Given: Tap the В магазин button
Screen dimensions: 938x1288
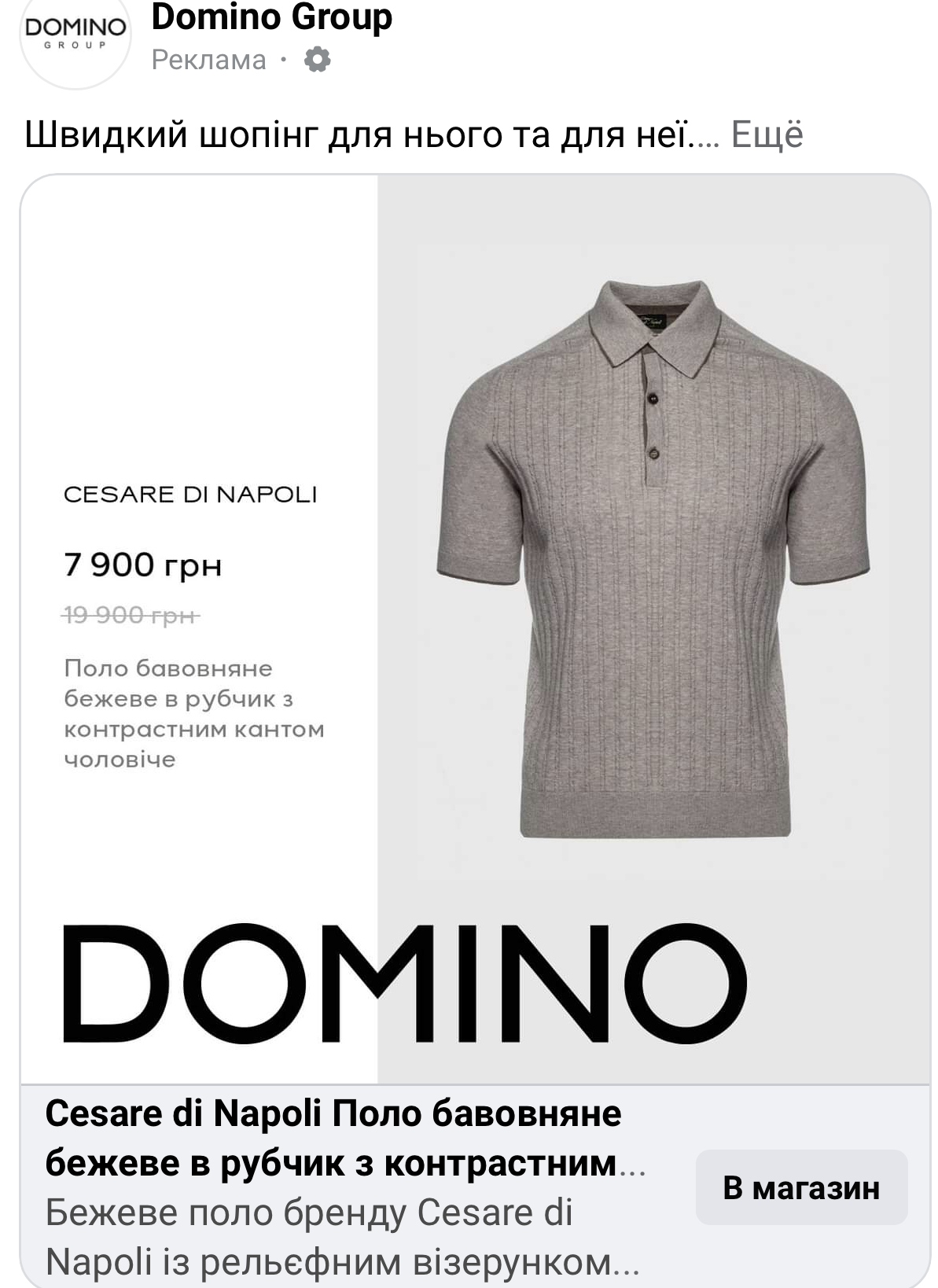Looking at the screenshot, I should (801, 1187).
